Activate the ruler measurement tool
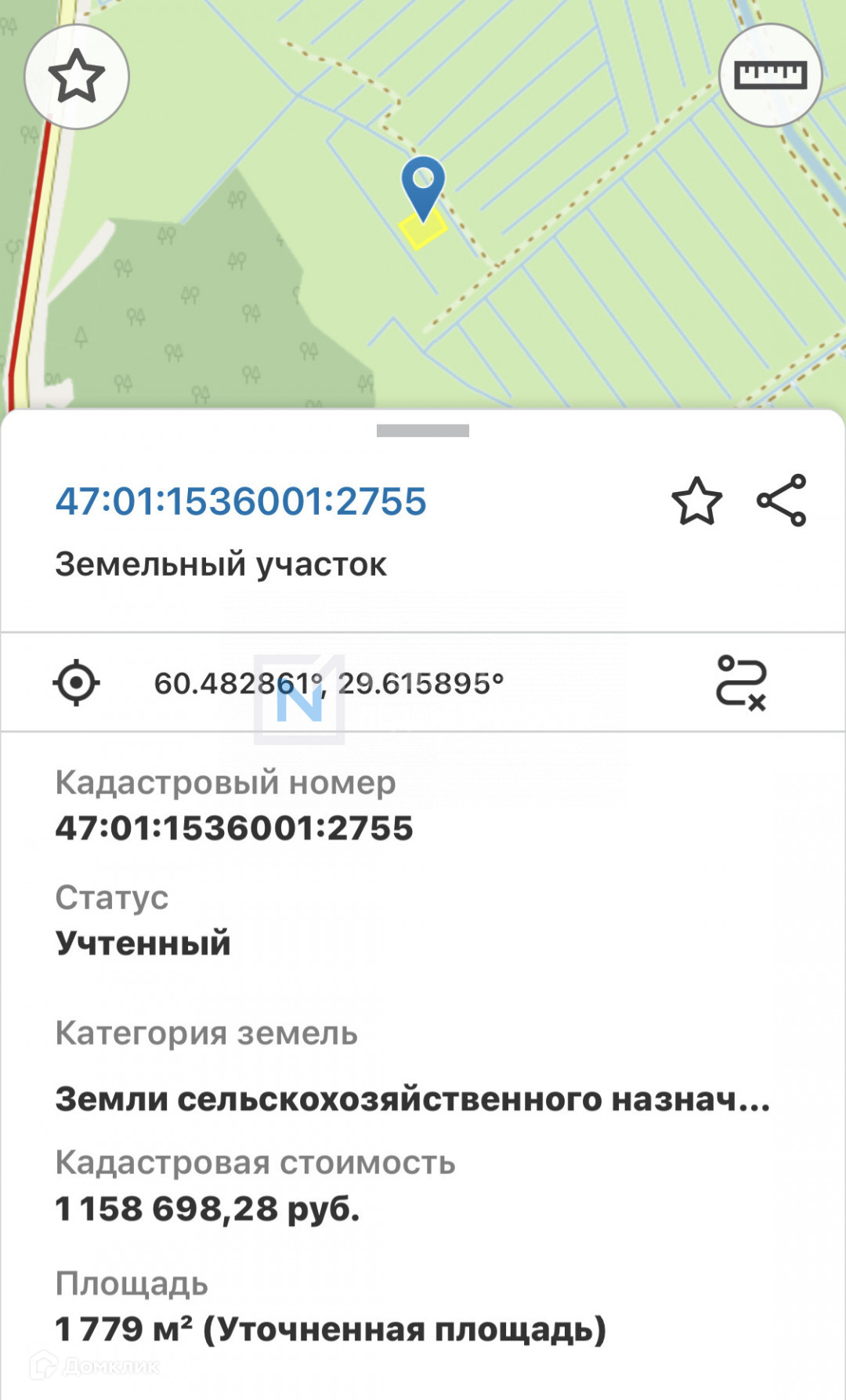Screen dimensions: 846x1400 pos(770,76)
